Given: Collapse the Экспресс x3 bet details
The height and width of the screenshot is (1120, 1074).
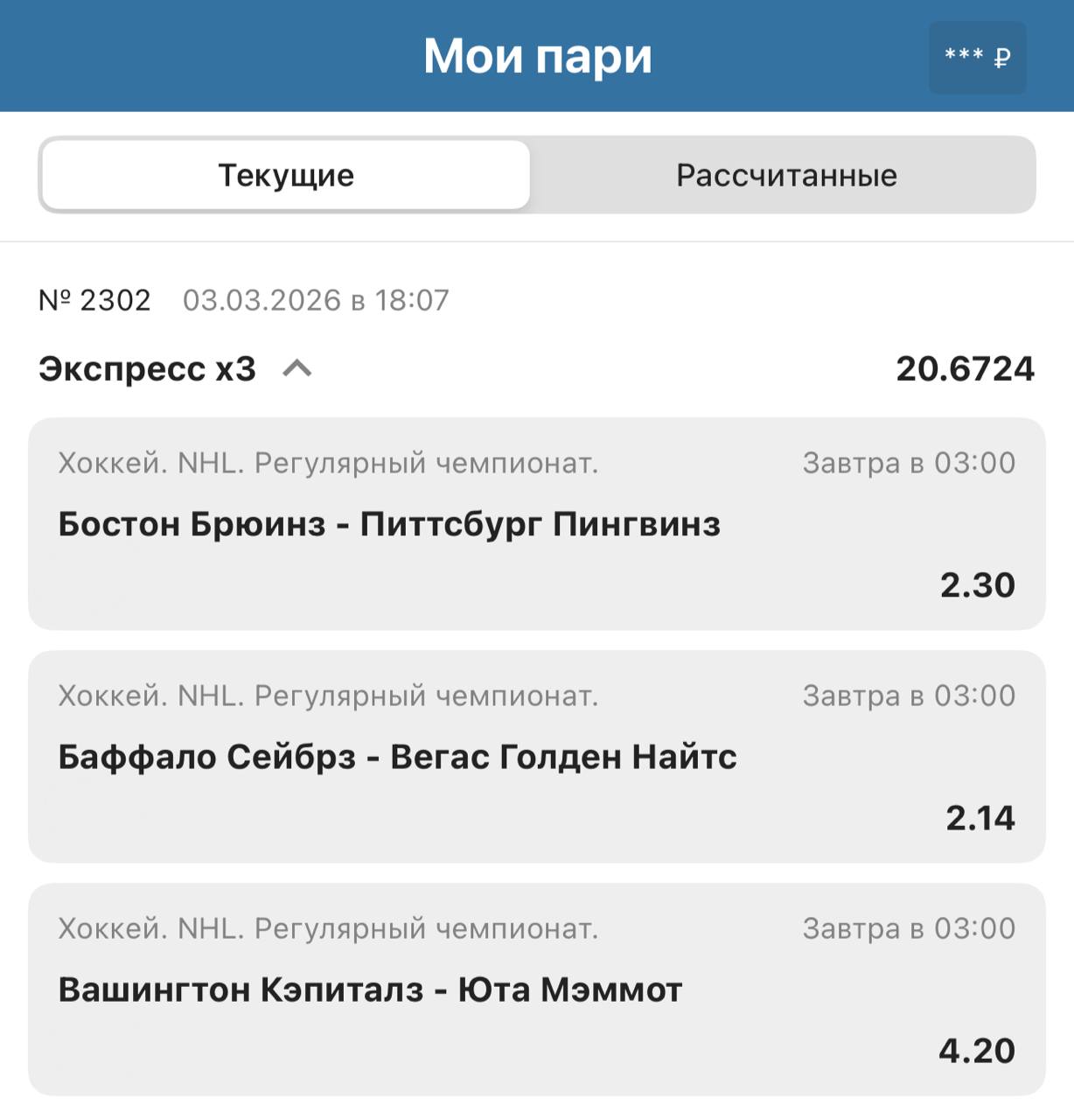Looking at the screenshot, I should [297, 368].
